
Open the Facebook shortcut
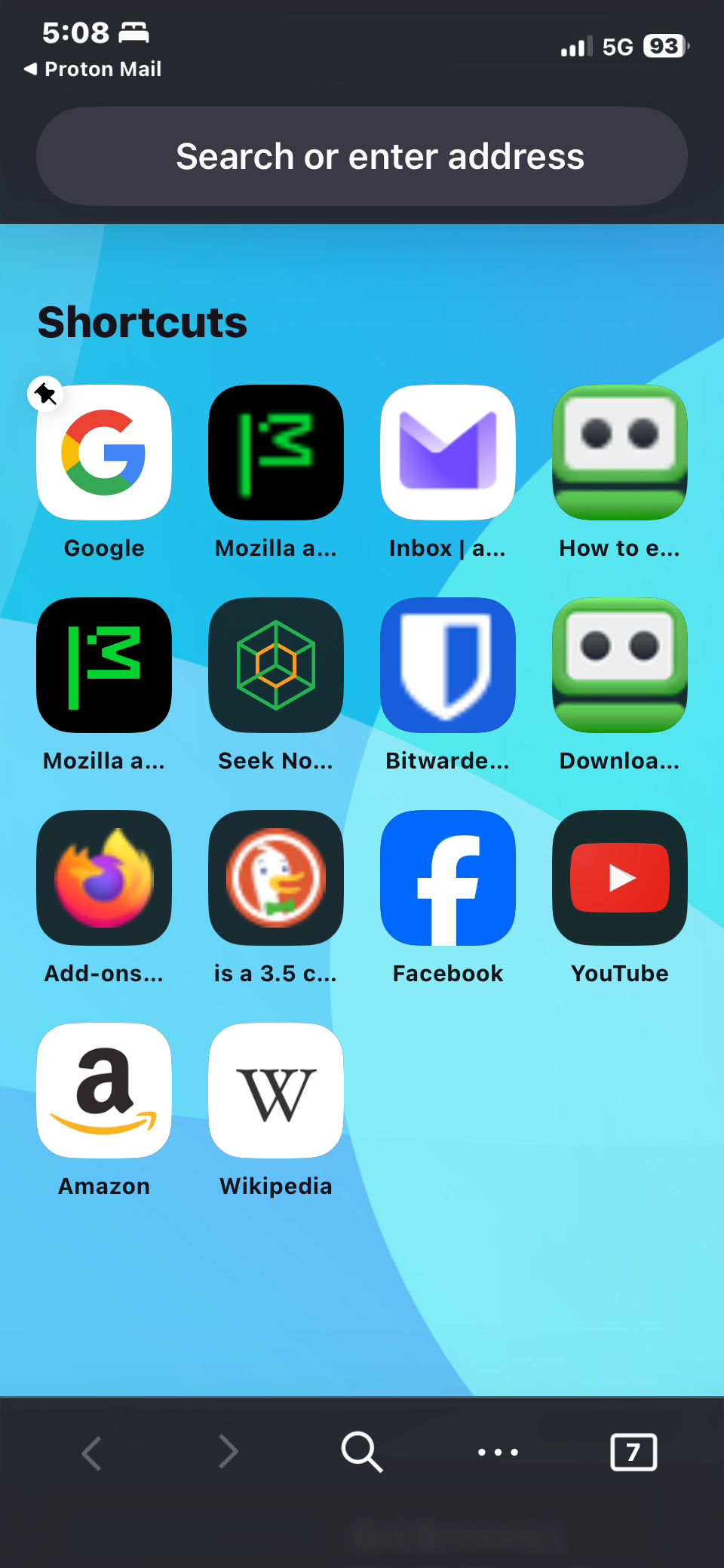tap(448, 878)
